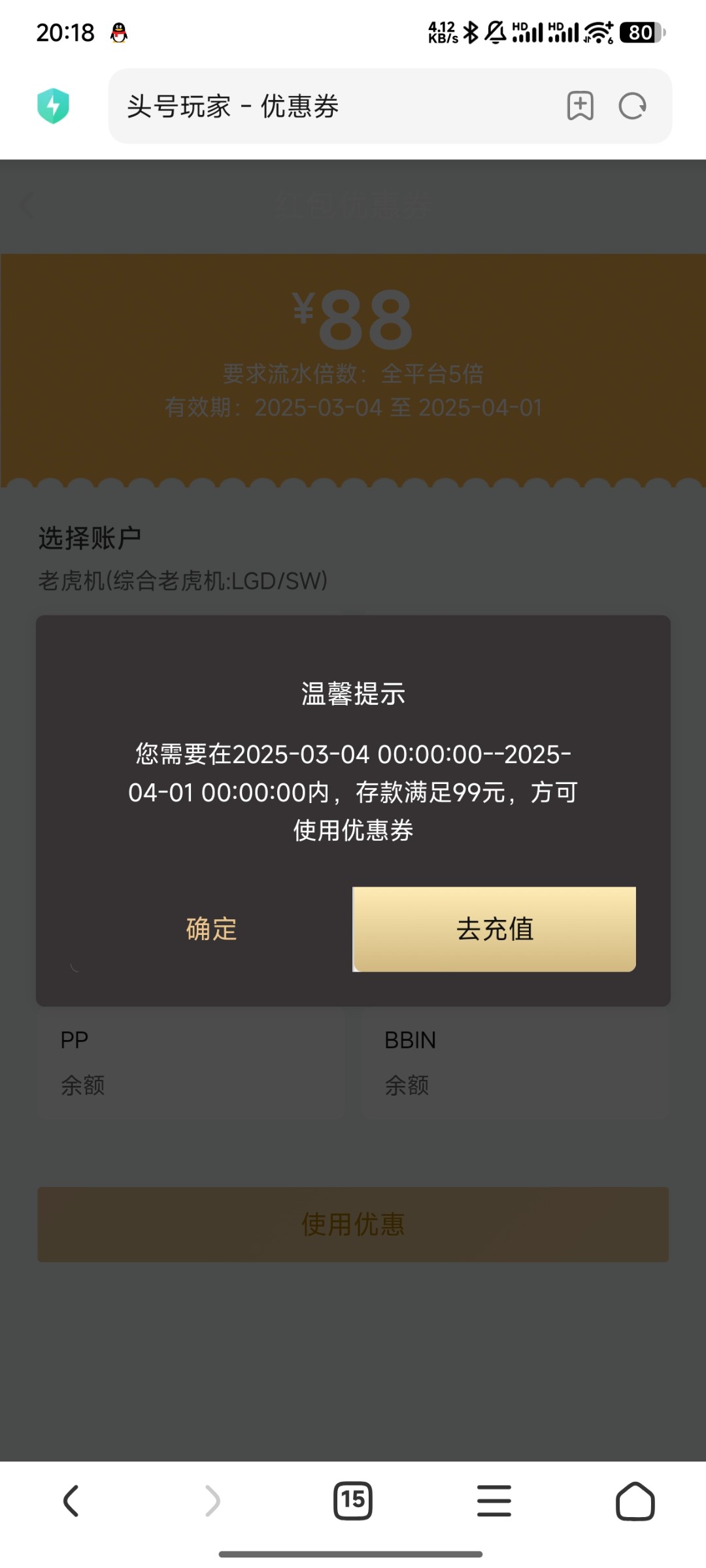Screen dimensions: 706x1568
Task: Tap 去充值 to go recharge
Action: [x=495, y=928]
